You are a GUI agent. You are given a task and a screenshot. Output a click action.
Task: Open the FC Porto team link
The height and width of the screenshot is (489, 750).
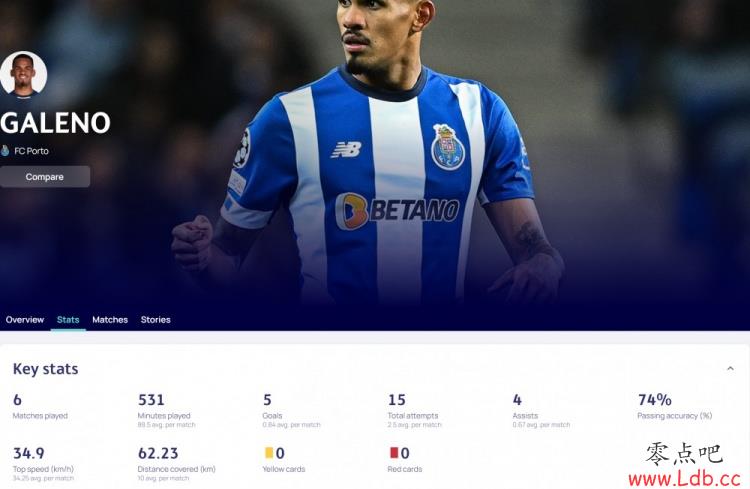point(30,151)
